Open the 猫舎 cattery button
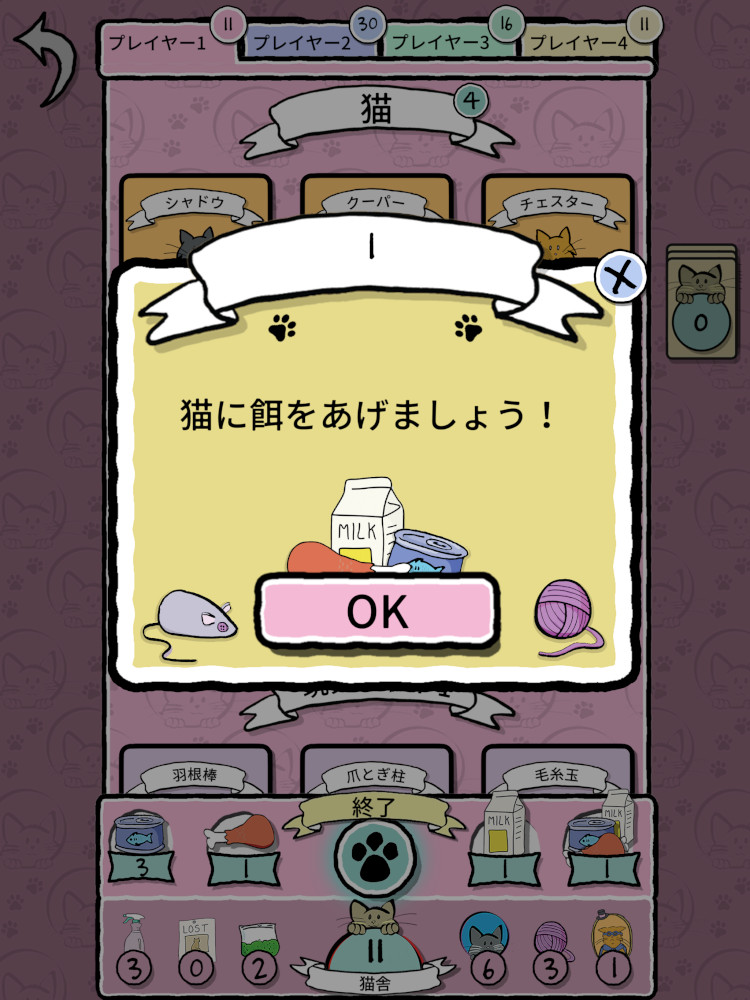The width and height of the screenshot is (750, 1000). click(374, 950)
